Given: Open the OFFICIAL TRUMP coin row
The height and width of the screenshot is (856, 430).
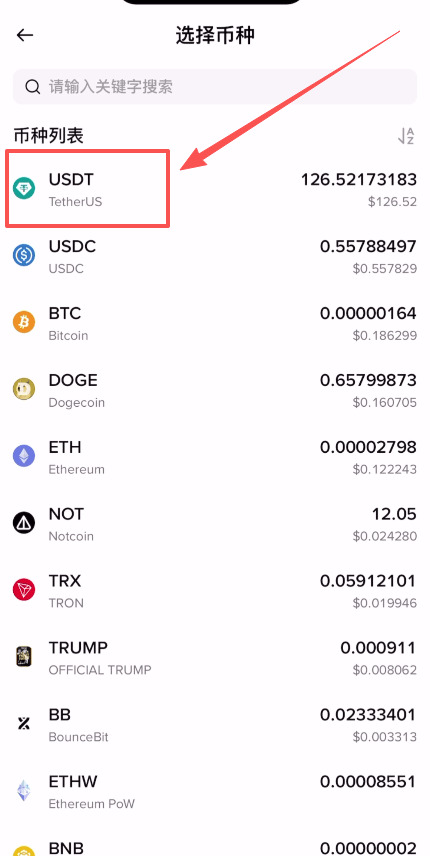Looking at the screenshot, I should coord(215,657).
